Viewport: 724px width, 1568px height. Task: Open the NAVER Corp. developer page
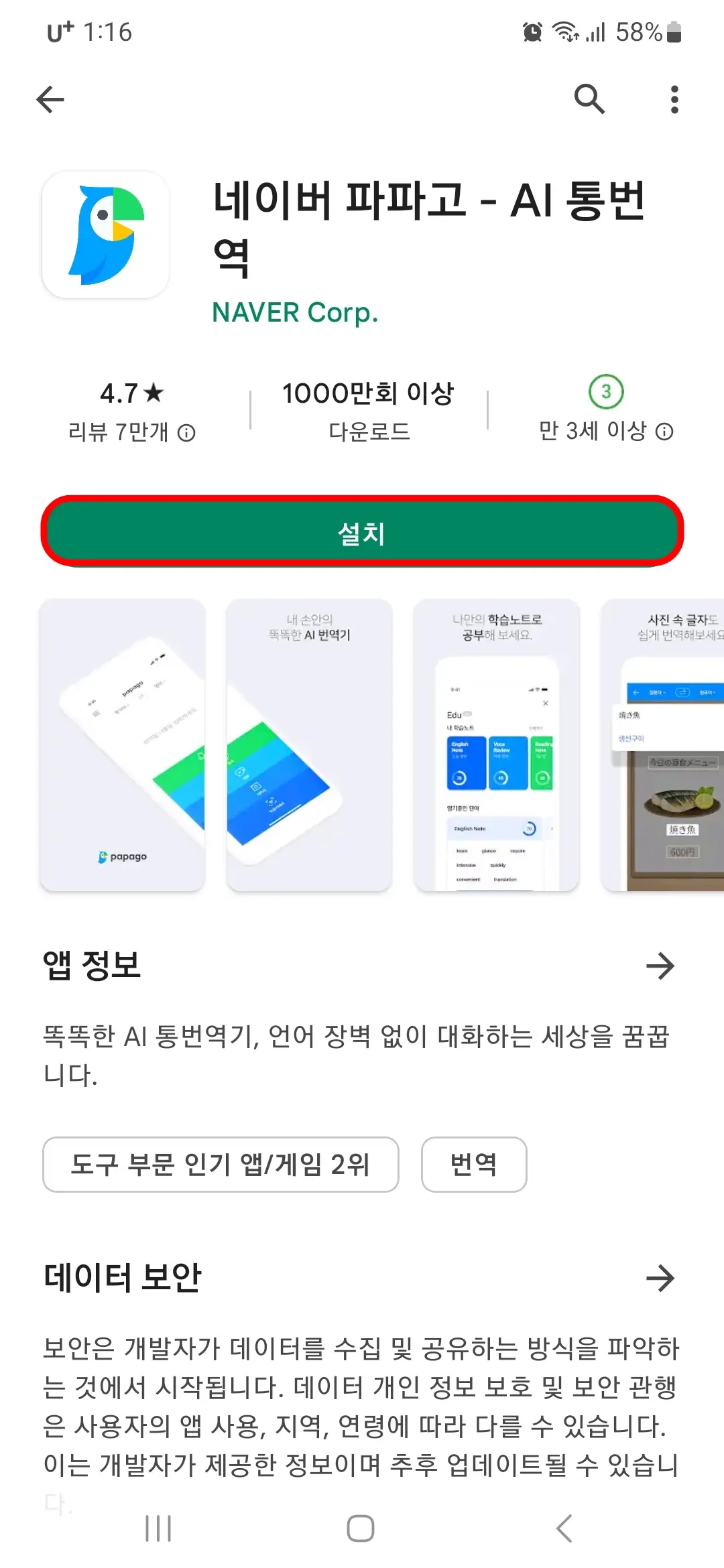tap(295, 313)
